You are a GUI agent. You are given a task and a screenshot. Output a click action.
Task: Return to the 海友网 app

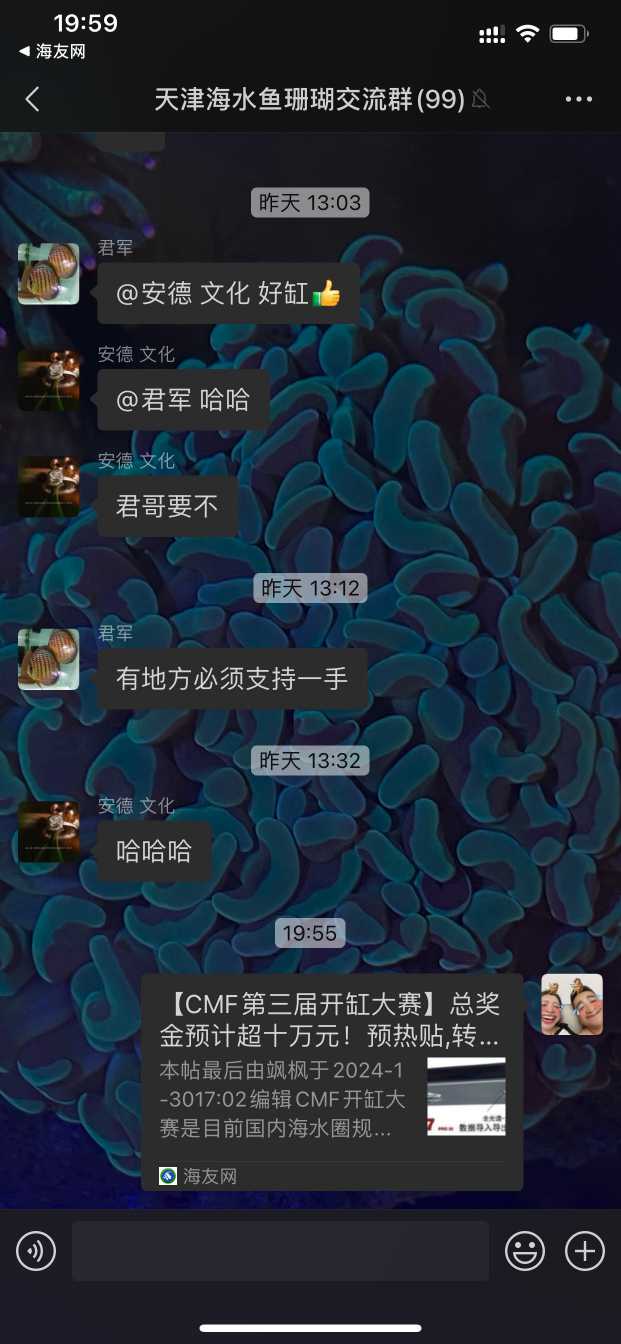click(x=52, y=51)
